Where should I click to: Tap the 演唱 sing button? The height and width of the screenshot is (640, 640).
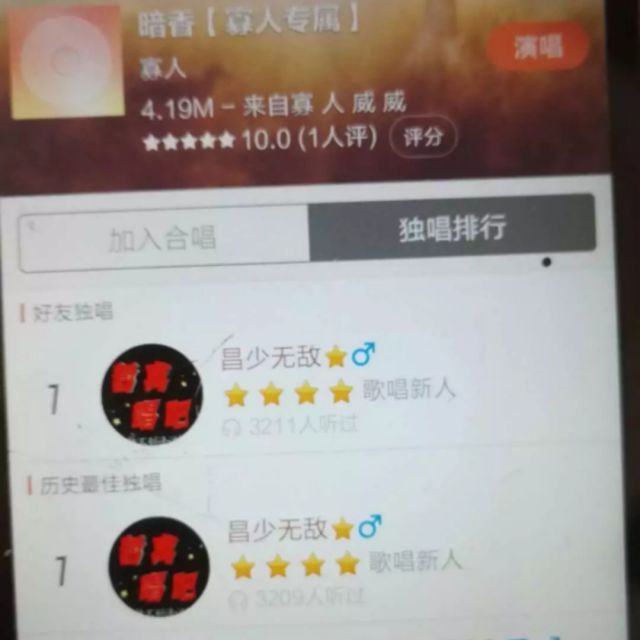pyautogui.click(x=538, y=47)
